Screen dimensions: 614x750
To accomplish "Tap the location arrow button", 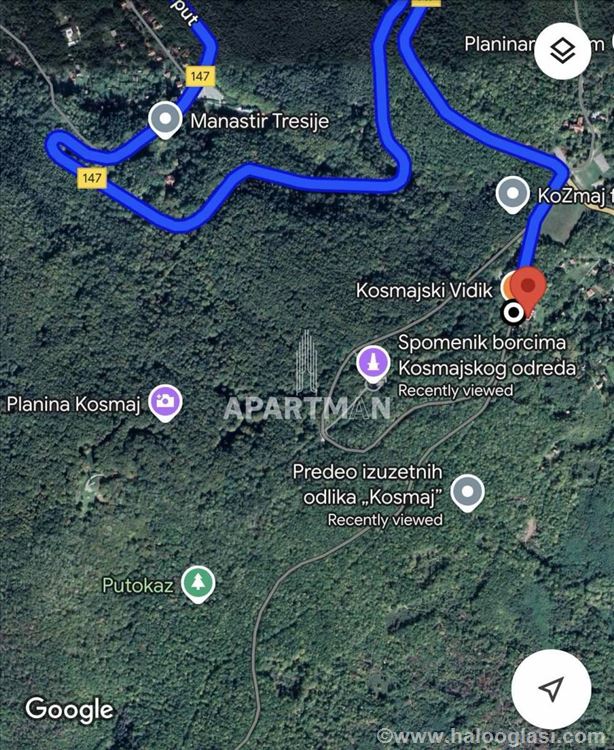I will (550, 688).
